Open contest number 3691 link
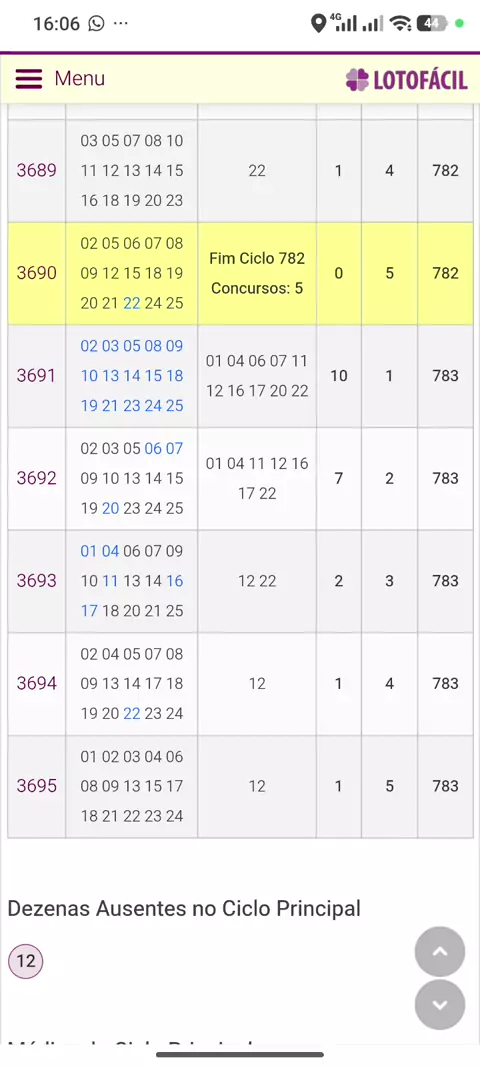The image size is (480, 1066). (37, 376)
